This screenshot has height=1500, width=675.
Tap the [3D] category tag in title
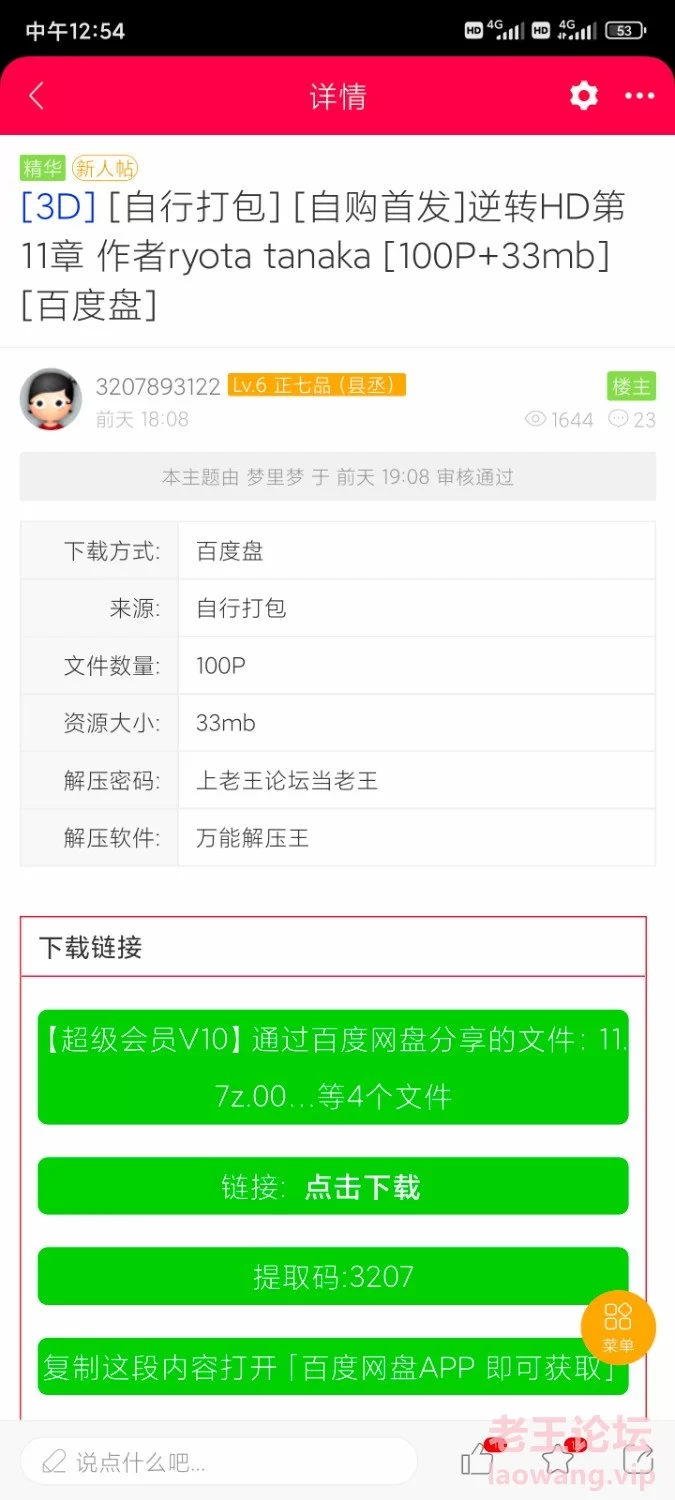58,206
